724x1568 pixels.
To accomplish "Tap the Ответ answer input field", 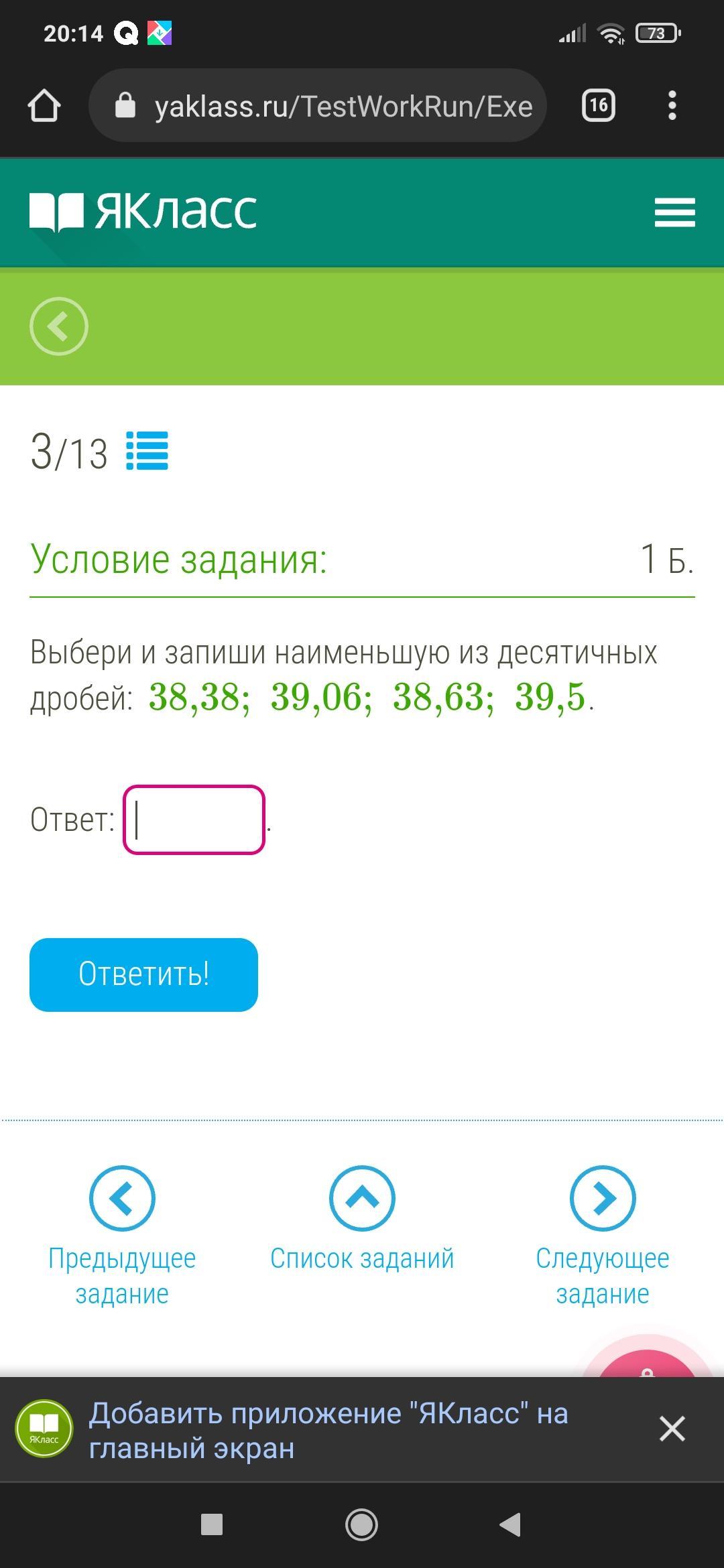I will [x=194, y=820].
